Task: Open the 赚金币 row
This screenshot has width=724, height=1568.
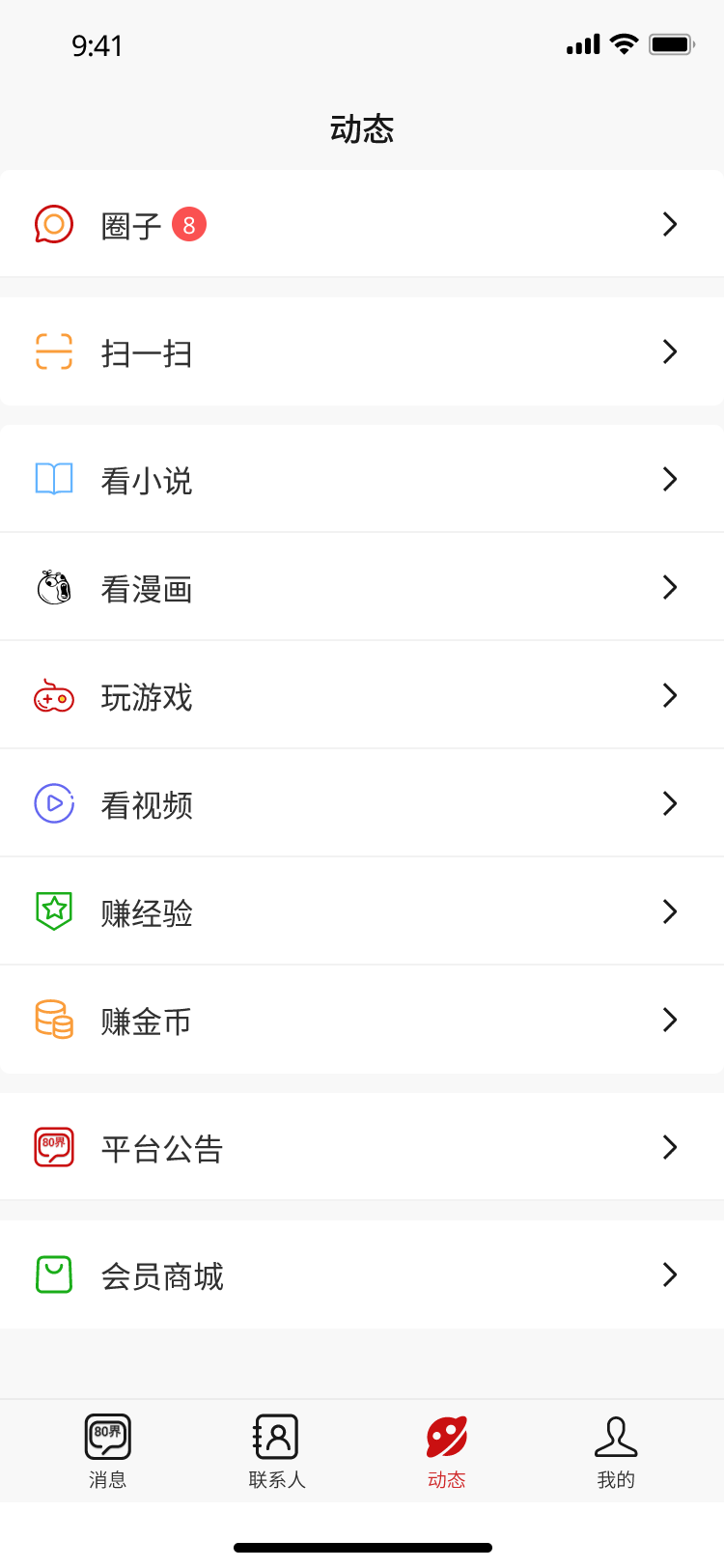Action: click(x=362, y=1020)
